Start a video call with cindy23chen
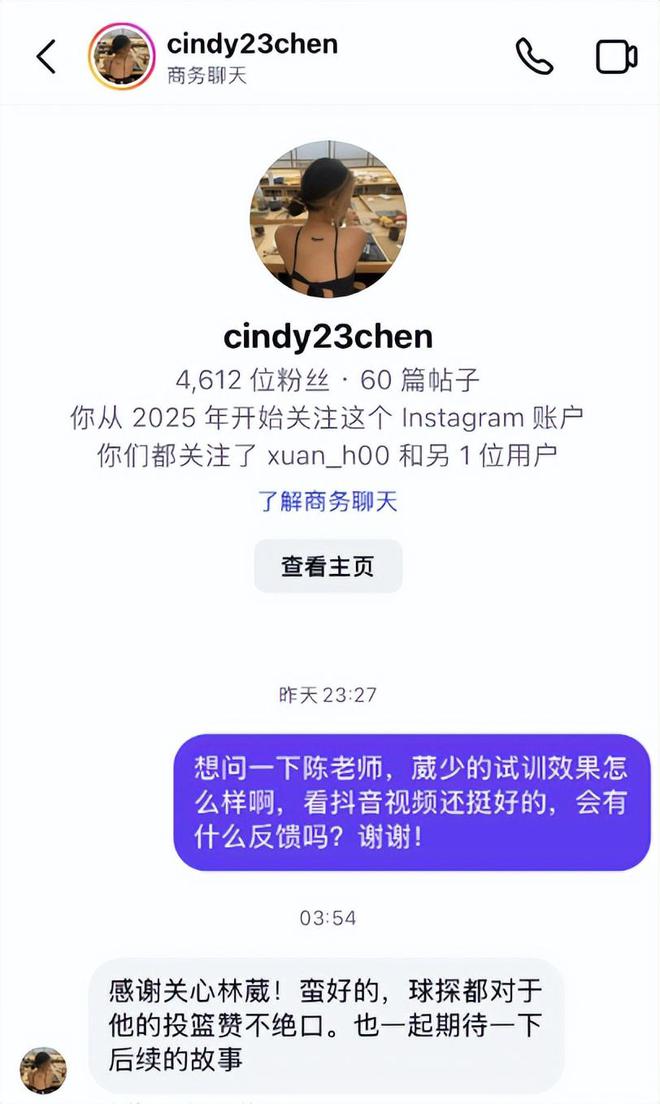660x1104 pixels. point(617,56)
